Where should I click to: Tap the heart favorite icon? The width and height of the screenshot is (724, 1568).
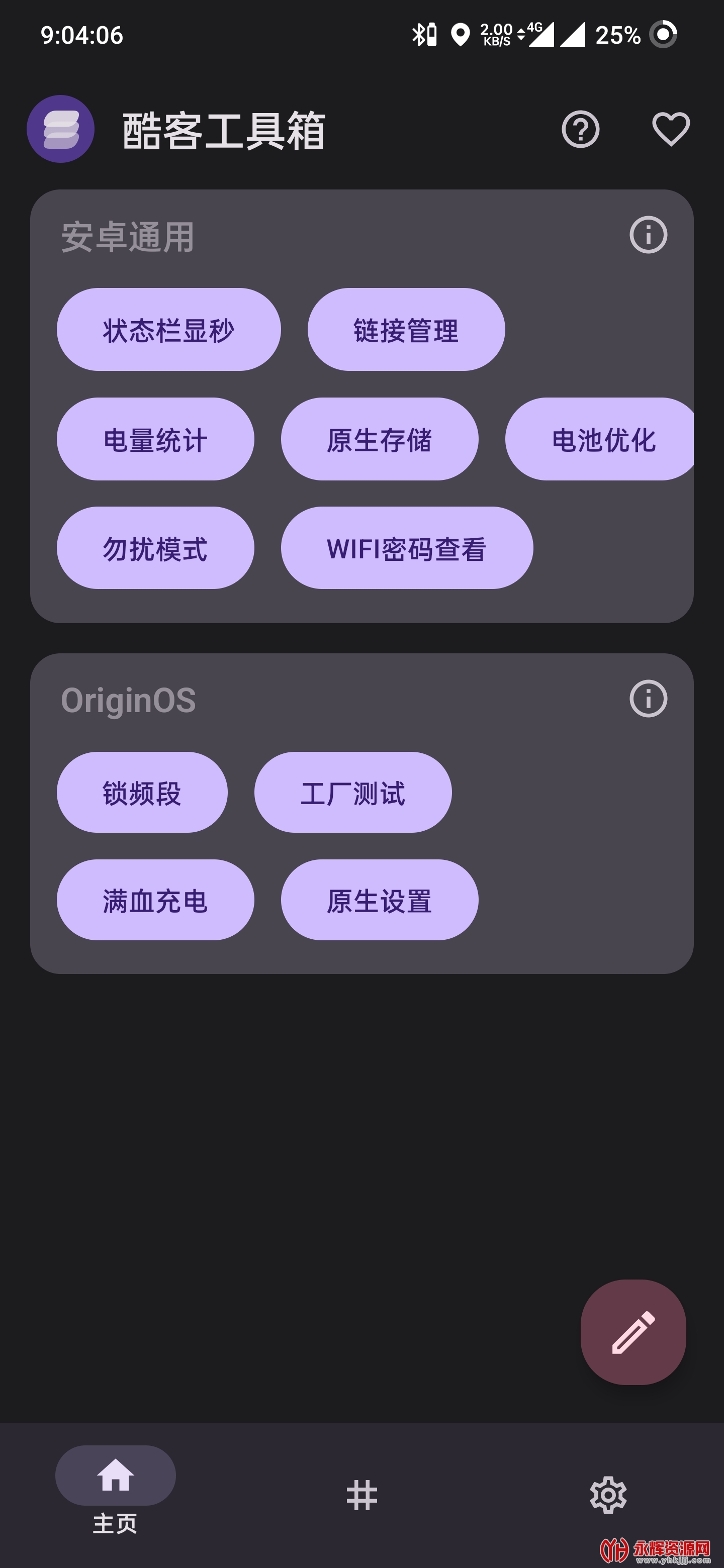[670, 129]
